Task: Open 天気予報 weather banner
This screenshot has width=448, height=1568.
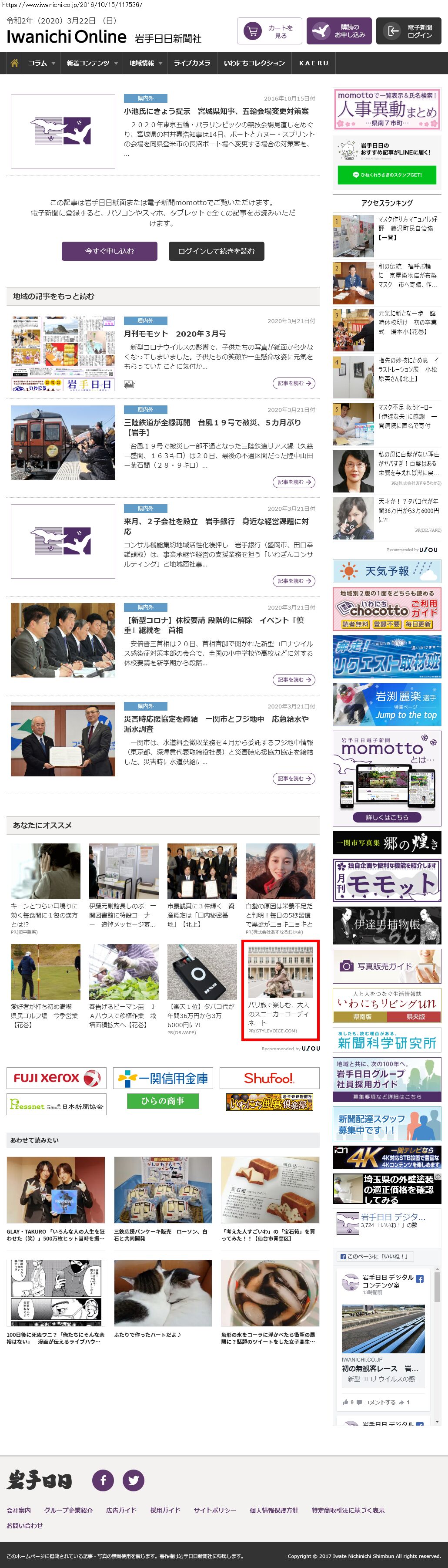Action: coord(387,571)
